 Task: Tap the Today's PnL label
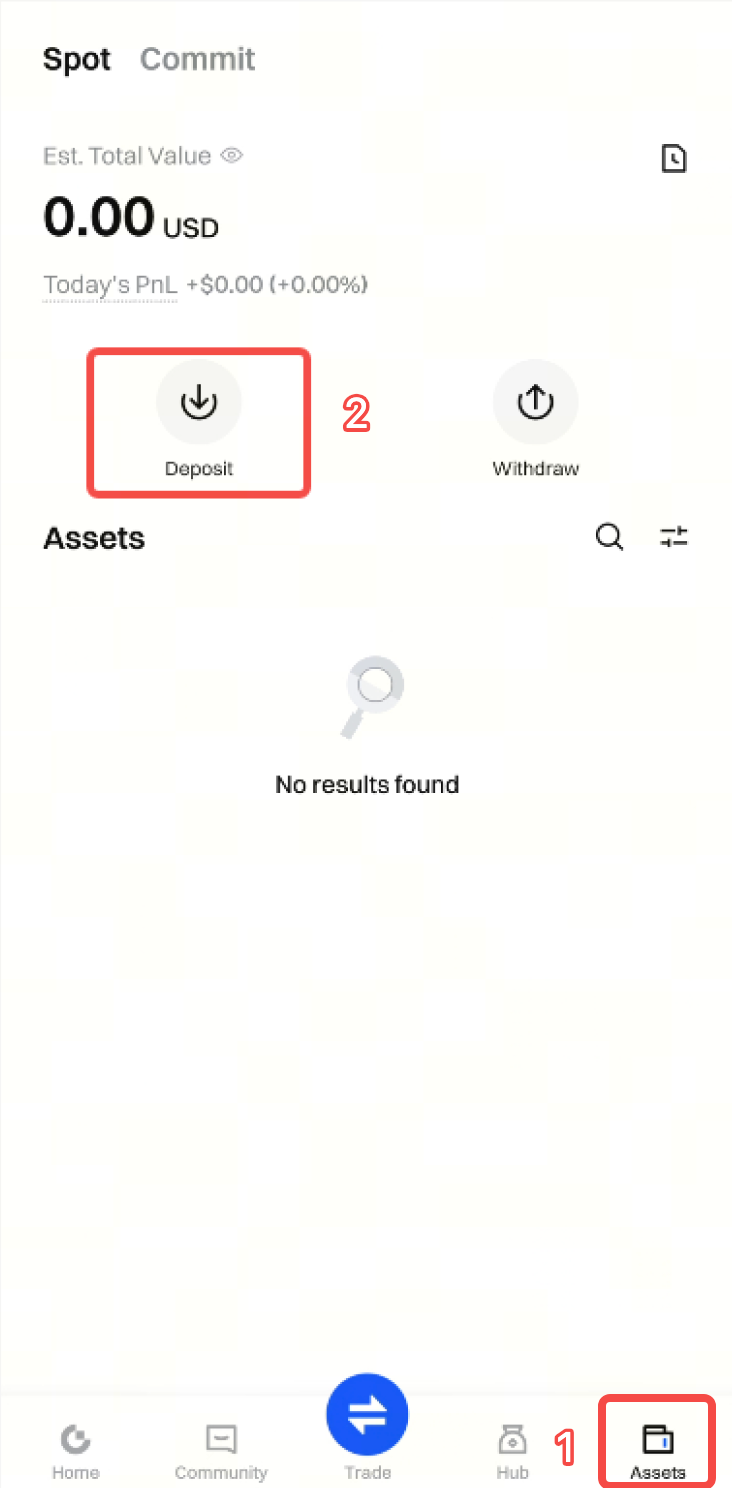110,285
